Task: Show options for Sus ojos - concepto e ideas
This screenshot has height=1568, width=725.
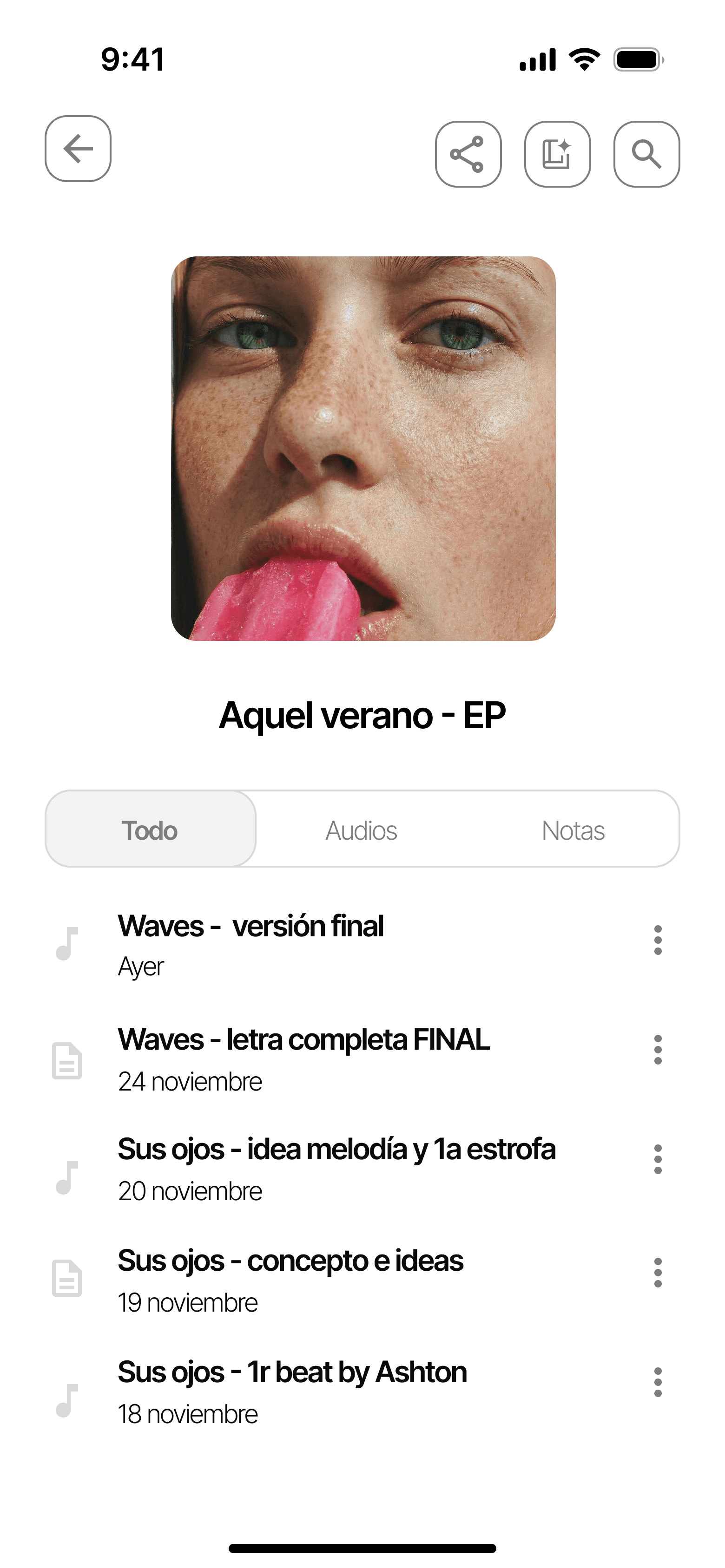Action: tap(657, 1273)
